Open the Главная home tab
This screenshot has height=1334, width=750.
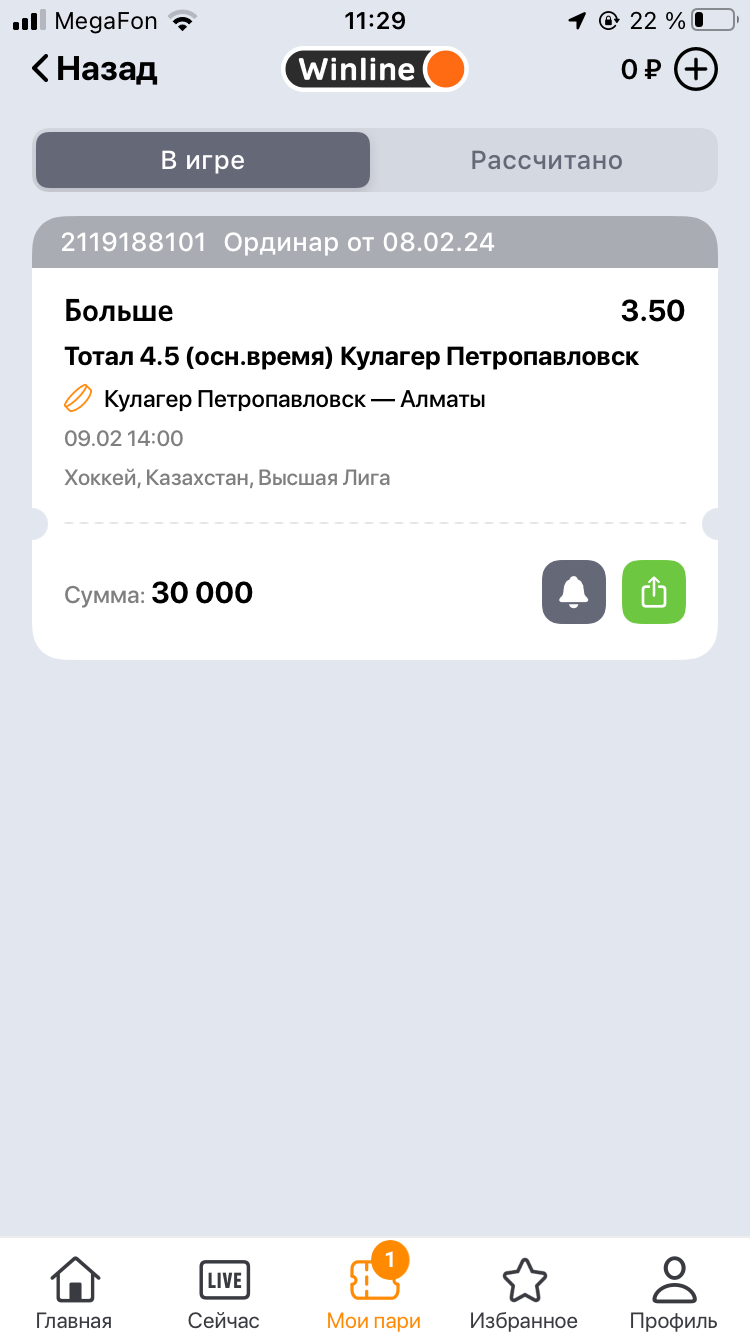pos(74,1292)
